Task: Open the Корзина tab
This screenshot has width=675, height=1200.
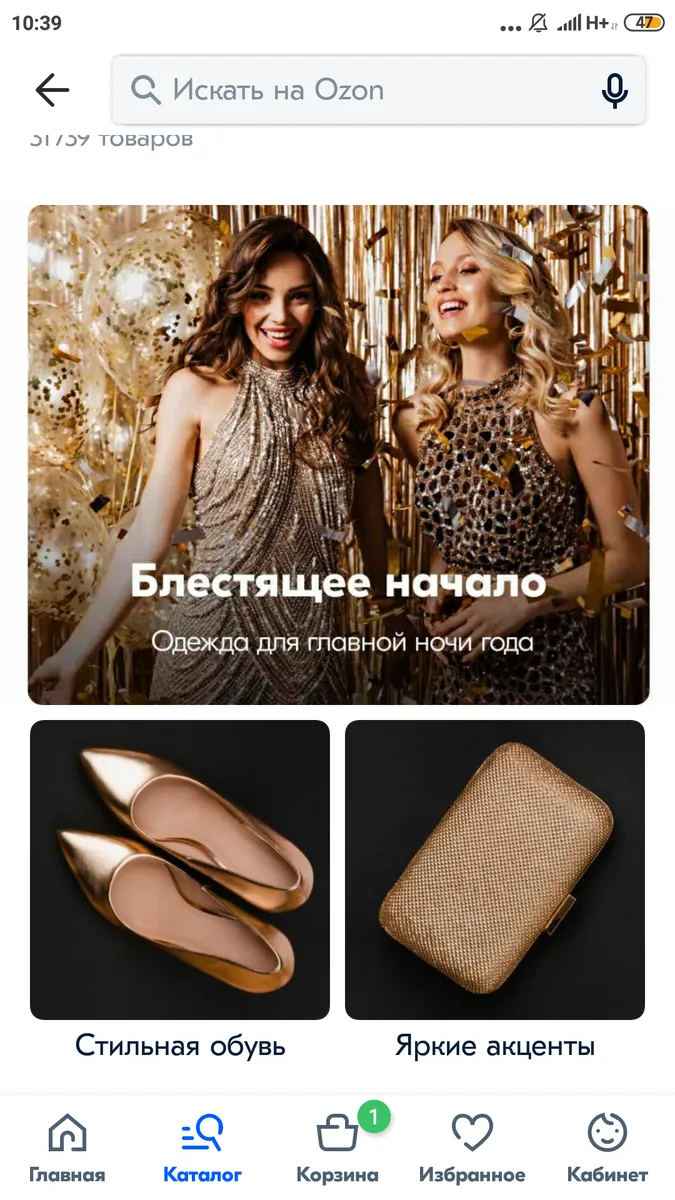Action: [338, 1148]
